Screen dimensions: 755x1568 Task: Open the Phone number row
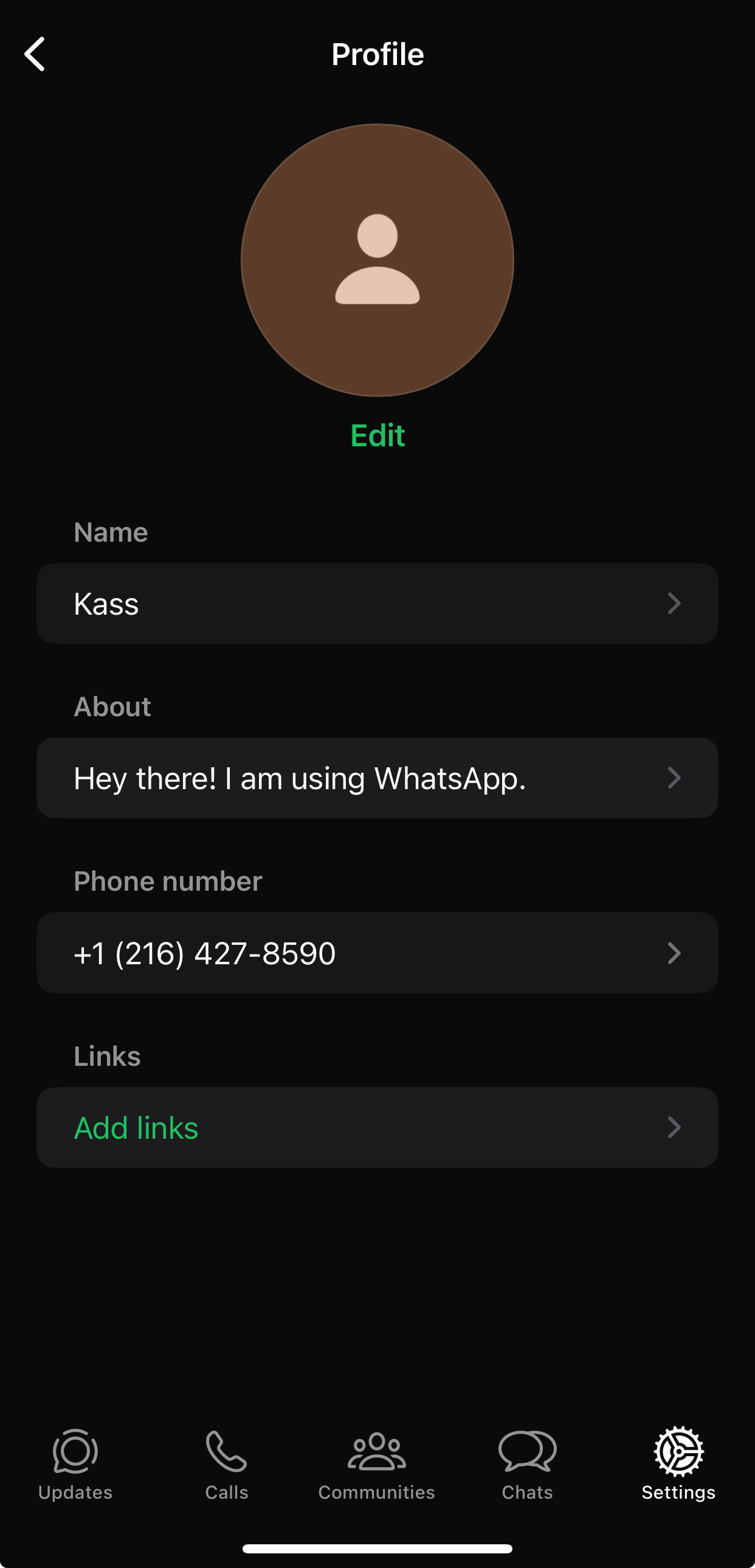coord(377,953)
